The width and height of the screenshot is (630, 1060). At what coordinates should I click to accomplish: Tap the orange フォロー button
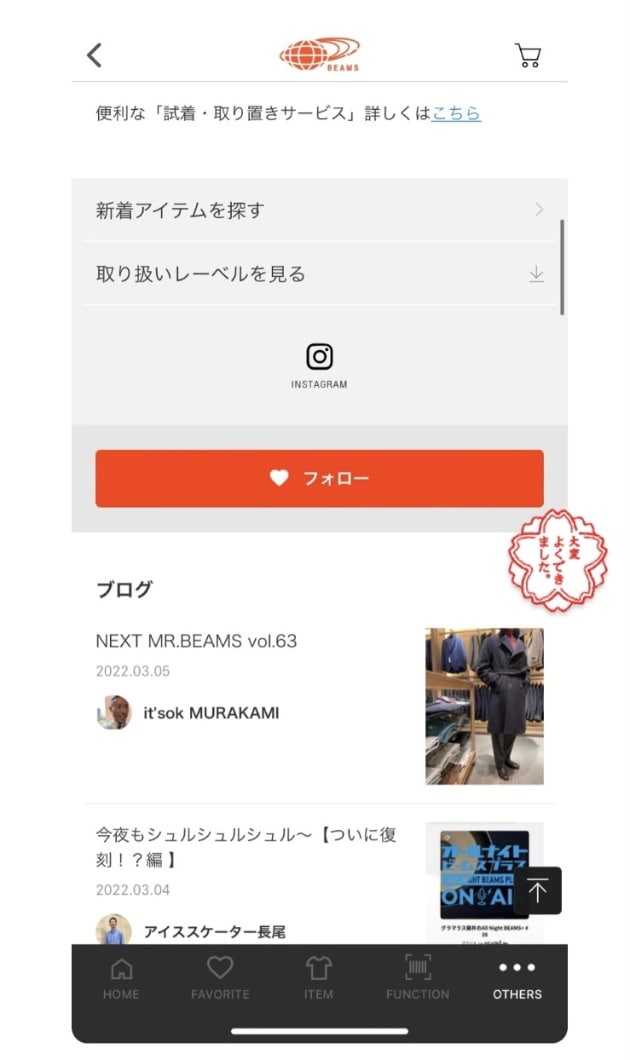pyautogui.click(x=319, y=478)
